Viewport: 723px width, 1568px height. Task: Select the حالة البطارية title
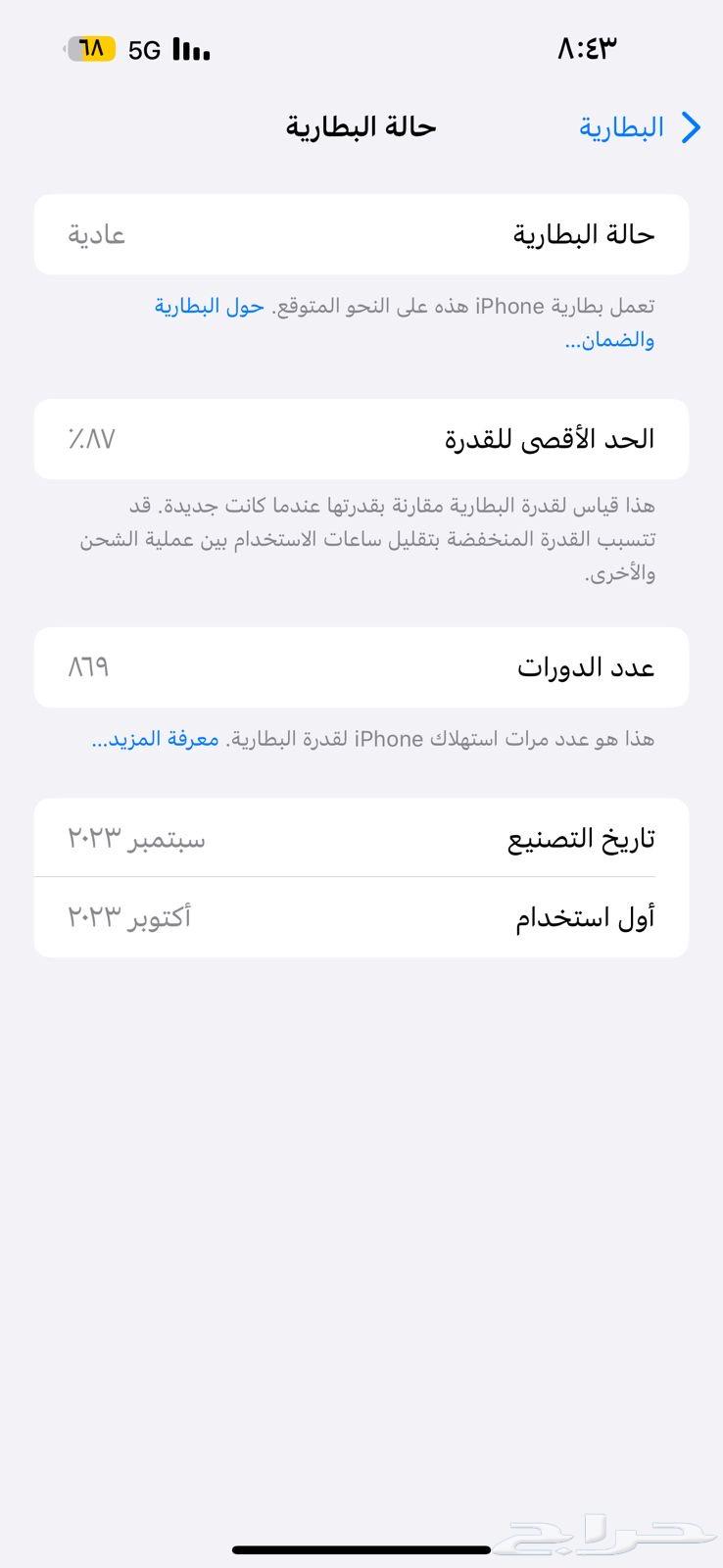359,126
